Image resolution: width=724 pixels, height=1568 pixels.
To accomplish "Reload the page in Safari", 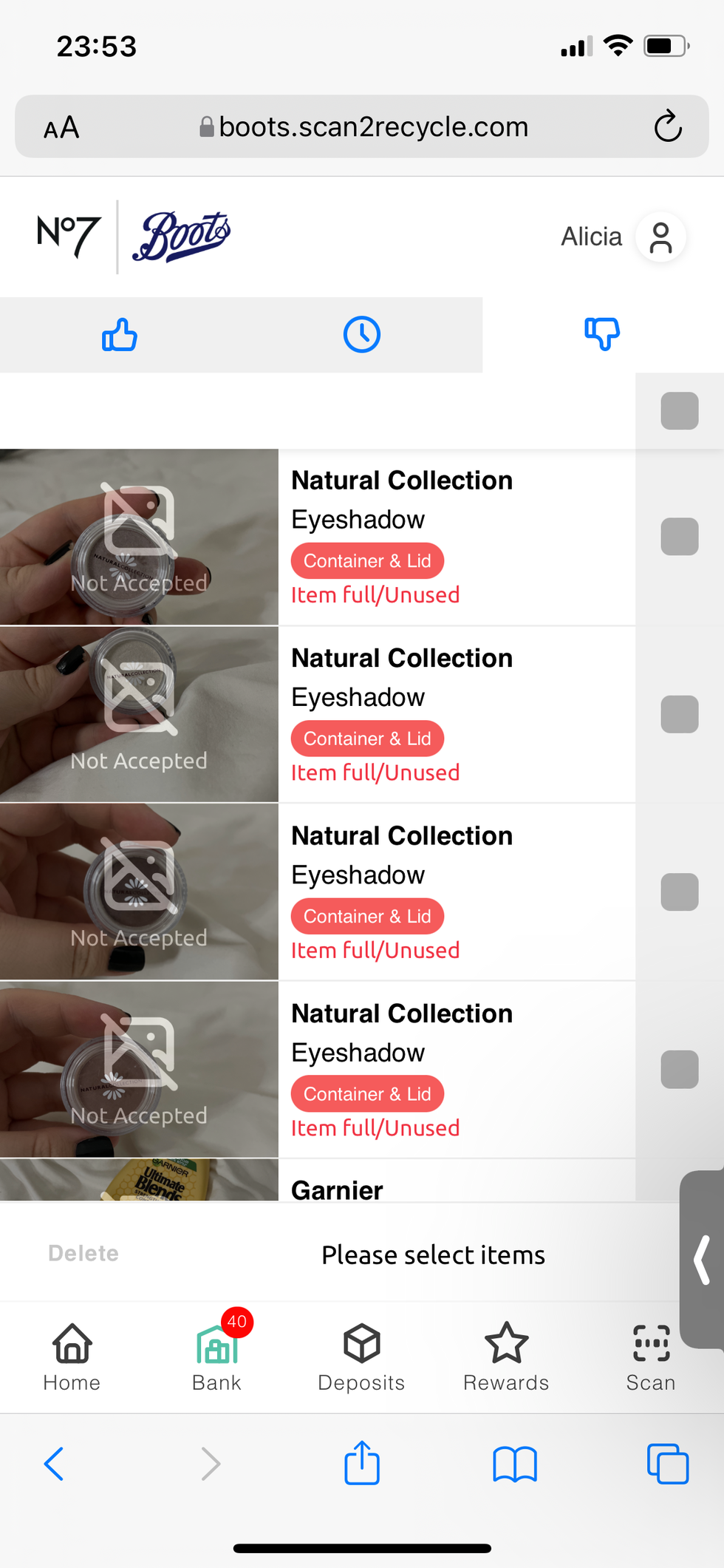I will tap(668, 126).
